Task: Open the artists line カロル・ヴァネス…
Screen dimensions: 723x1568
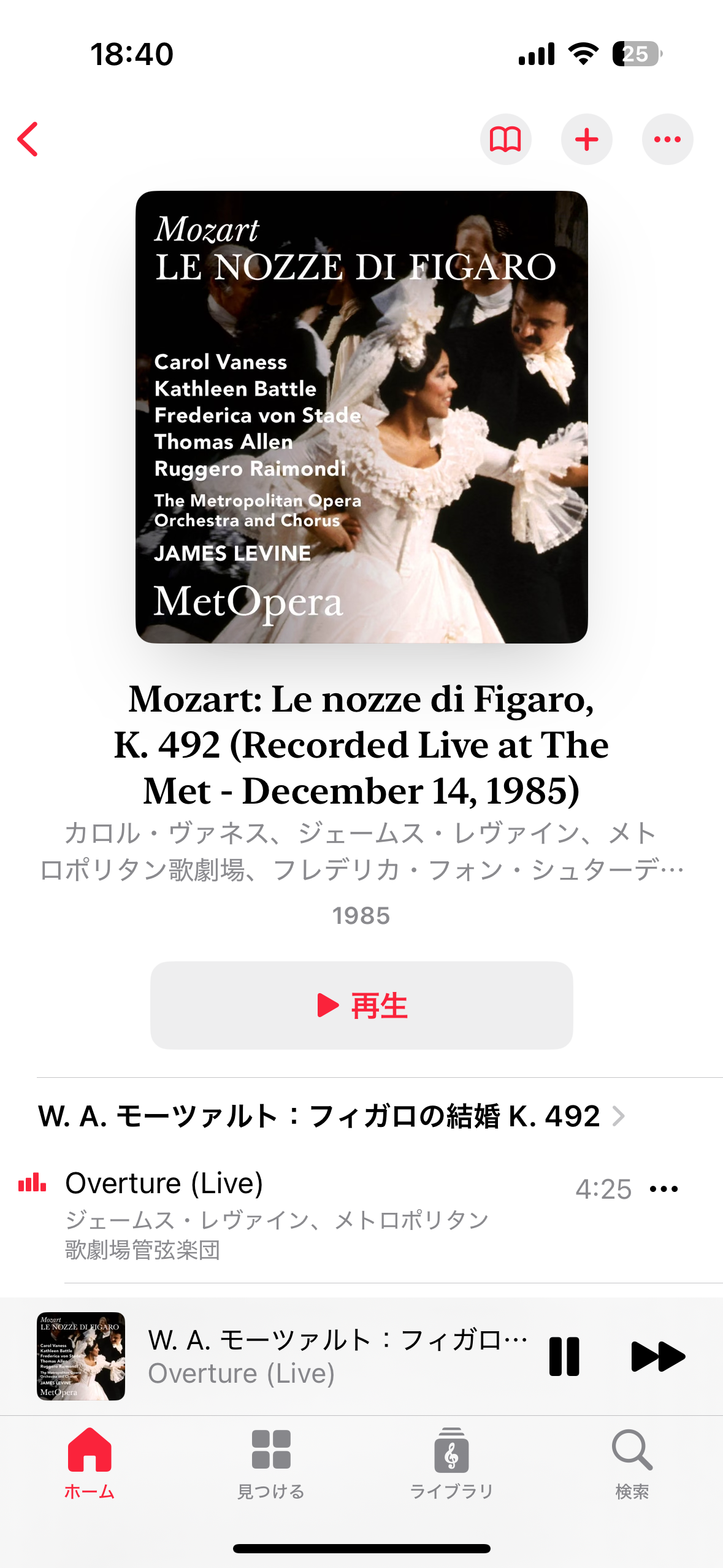Action: coord(361,851)
